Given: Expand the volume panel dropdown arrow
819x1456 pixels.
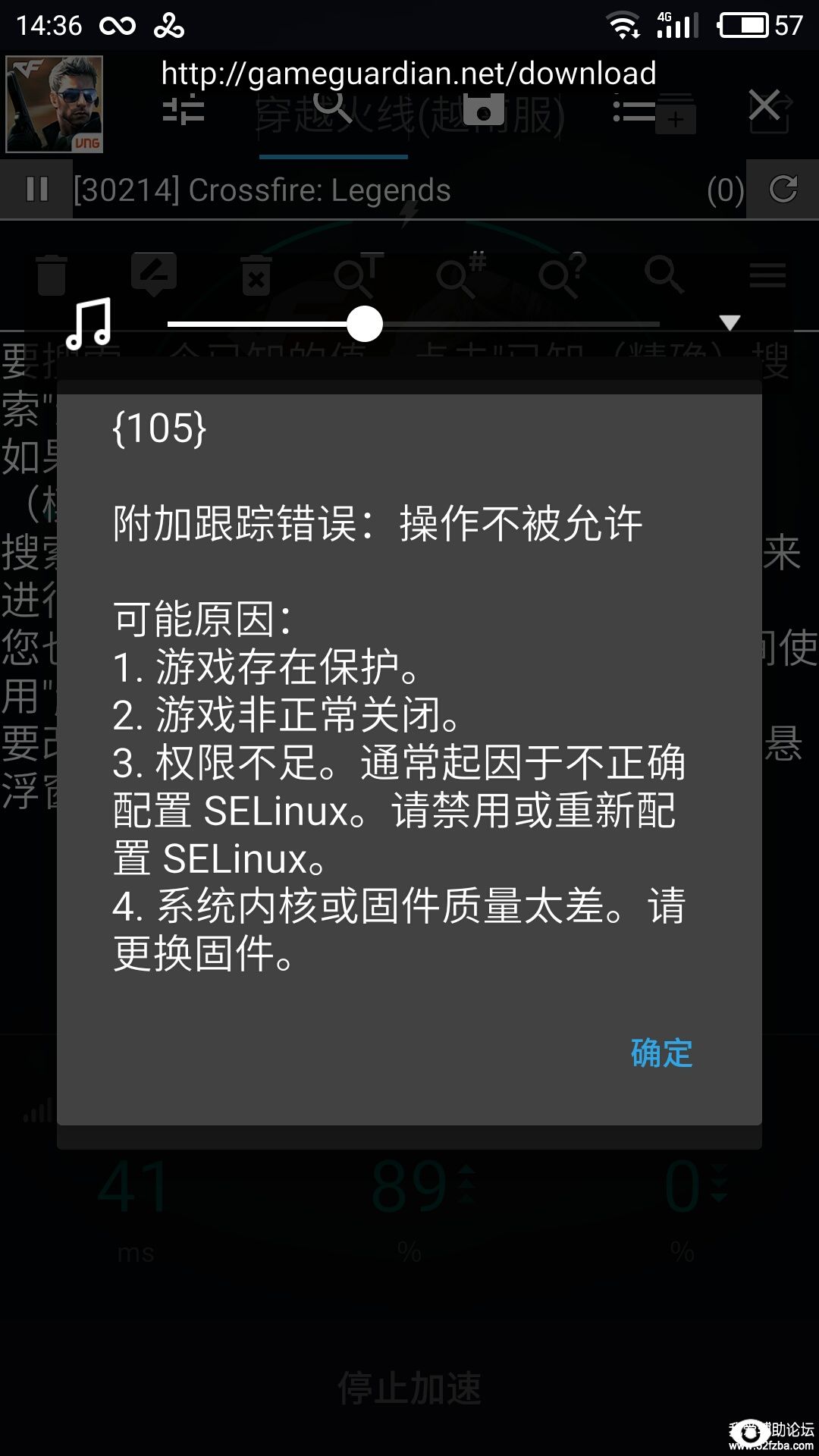Looking at the screenshot, I should point(730,323).
